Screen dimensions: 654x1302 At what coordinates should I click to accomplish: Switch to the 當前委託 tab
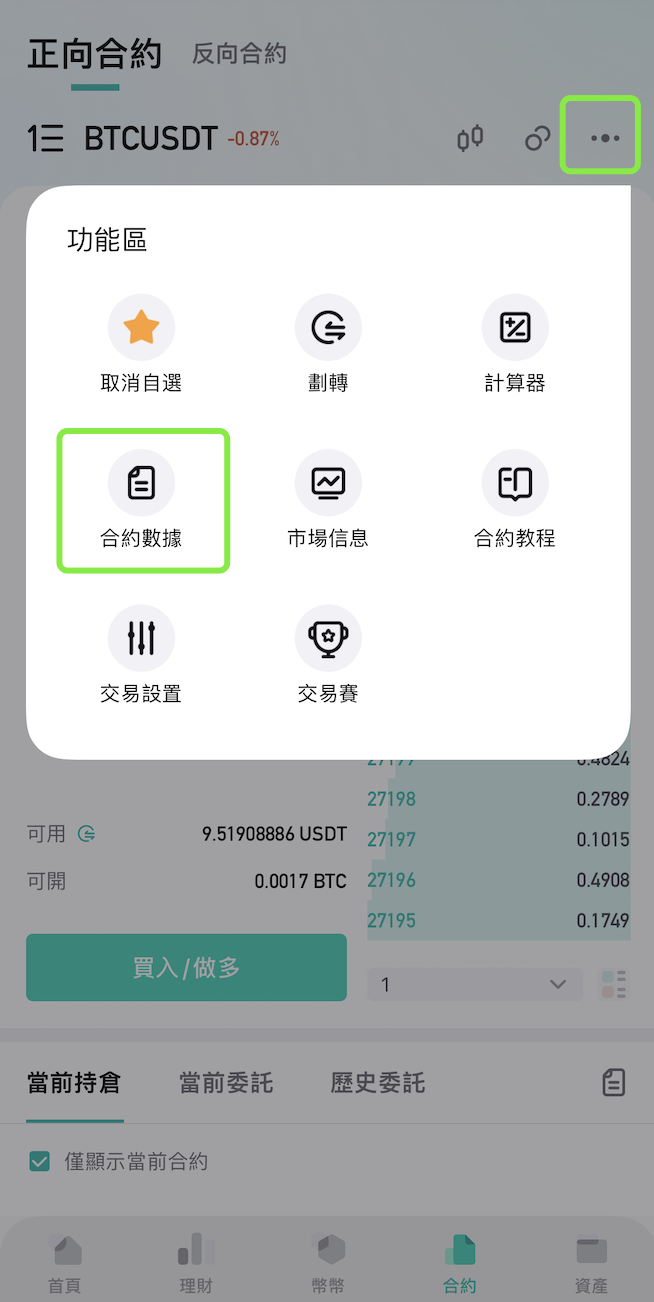226,1082
